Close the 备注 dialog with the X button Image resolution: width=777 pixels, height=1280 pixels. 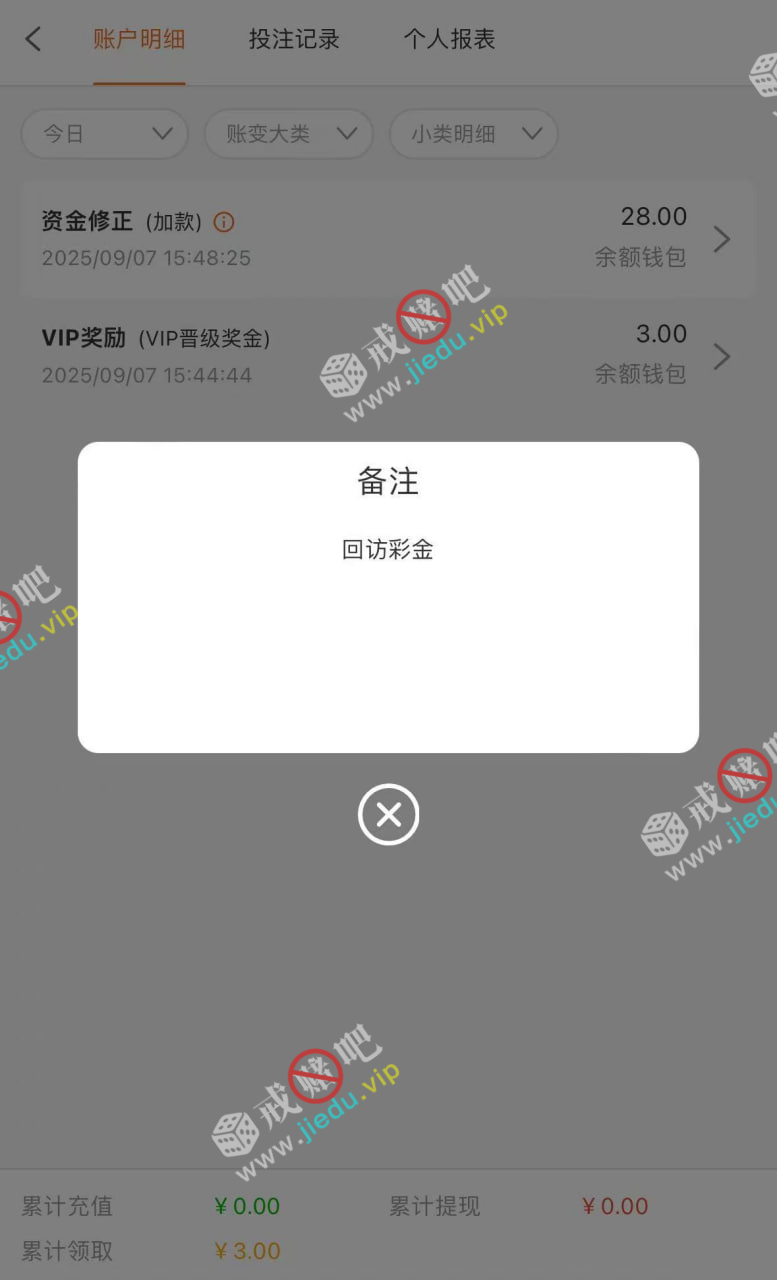point(388,814)
